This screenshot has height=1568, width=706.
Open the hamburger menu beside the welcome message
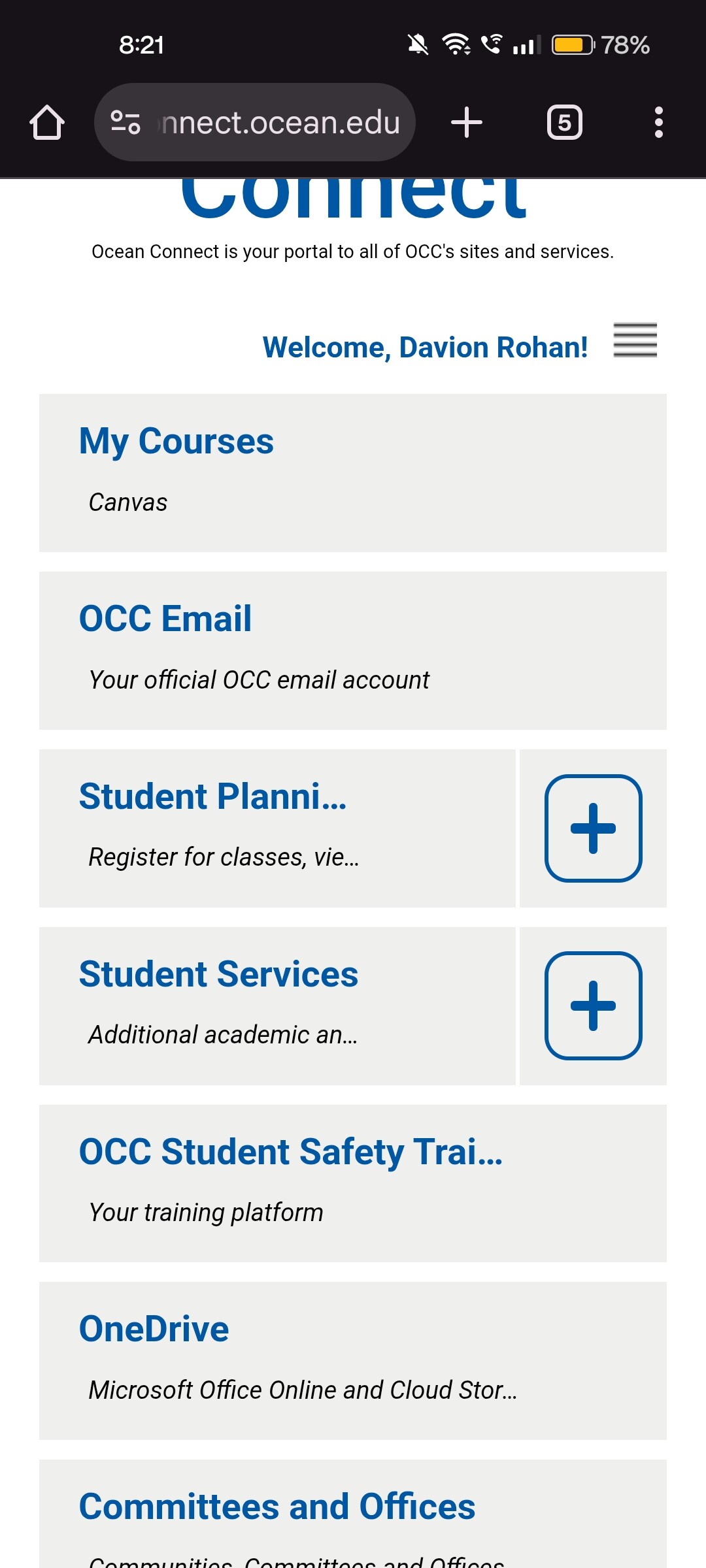(x=635, y=340)
